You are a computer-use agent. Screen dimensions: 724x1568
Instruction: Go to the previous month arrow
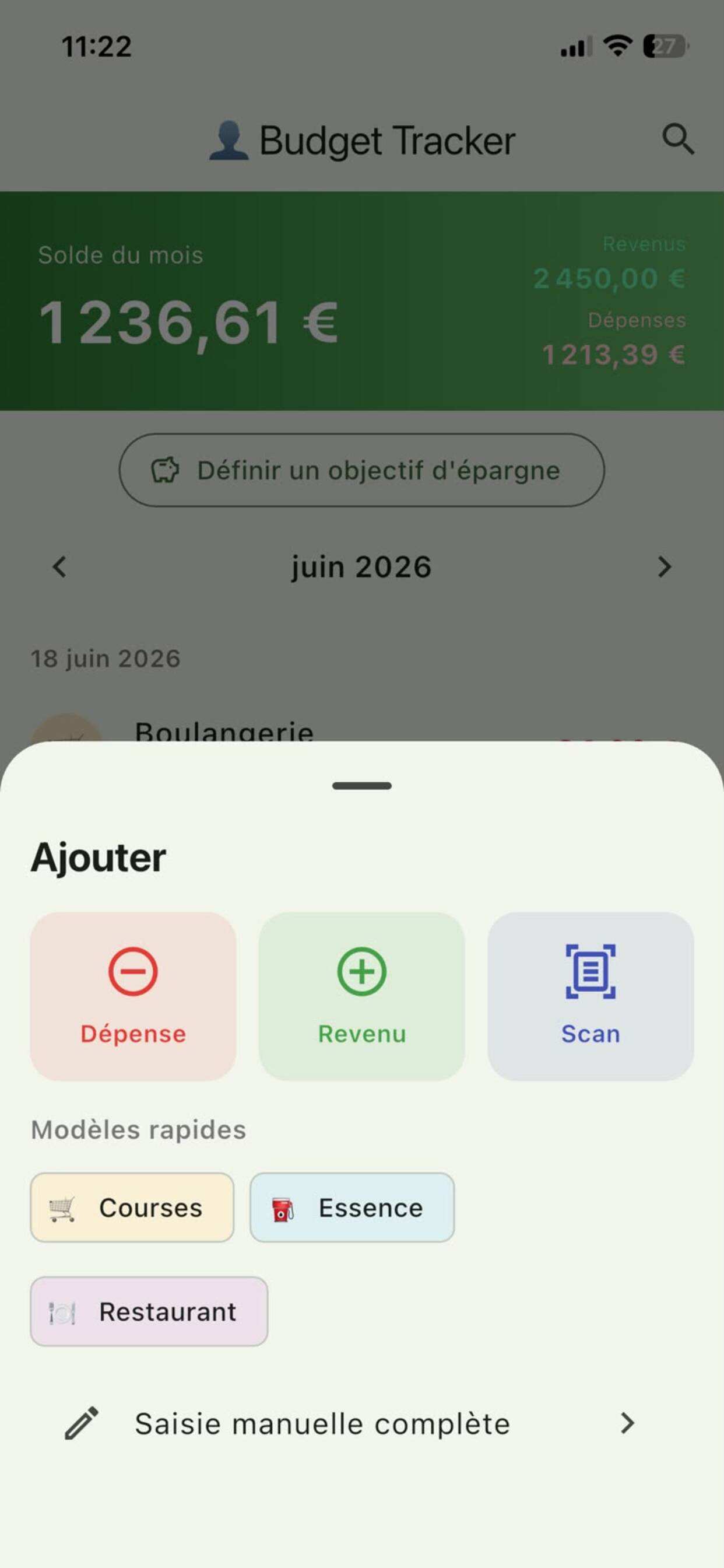point(59,566)
